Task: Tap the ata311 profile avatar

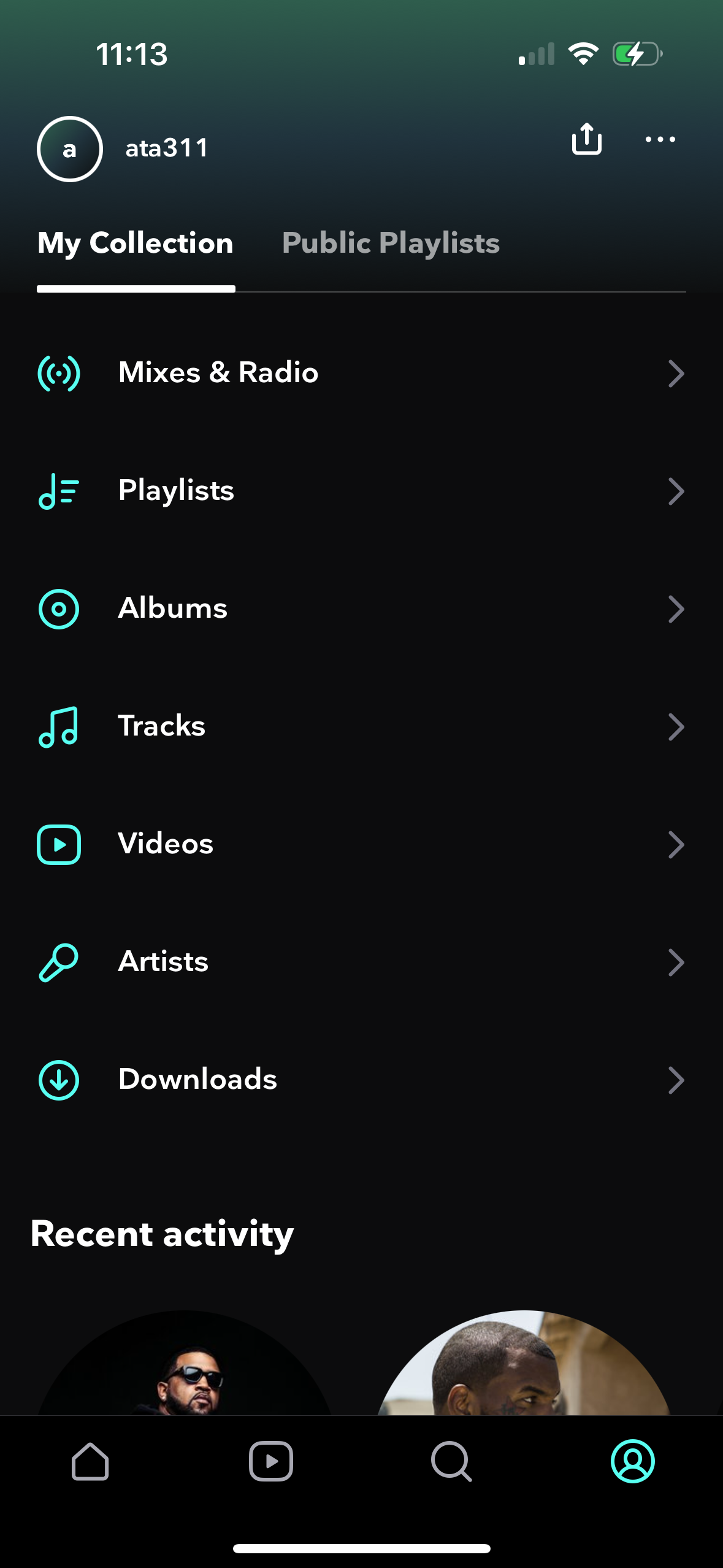Action: tap(69, 149)
